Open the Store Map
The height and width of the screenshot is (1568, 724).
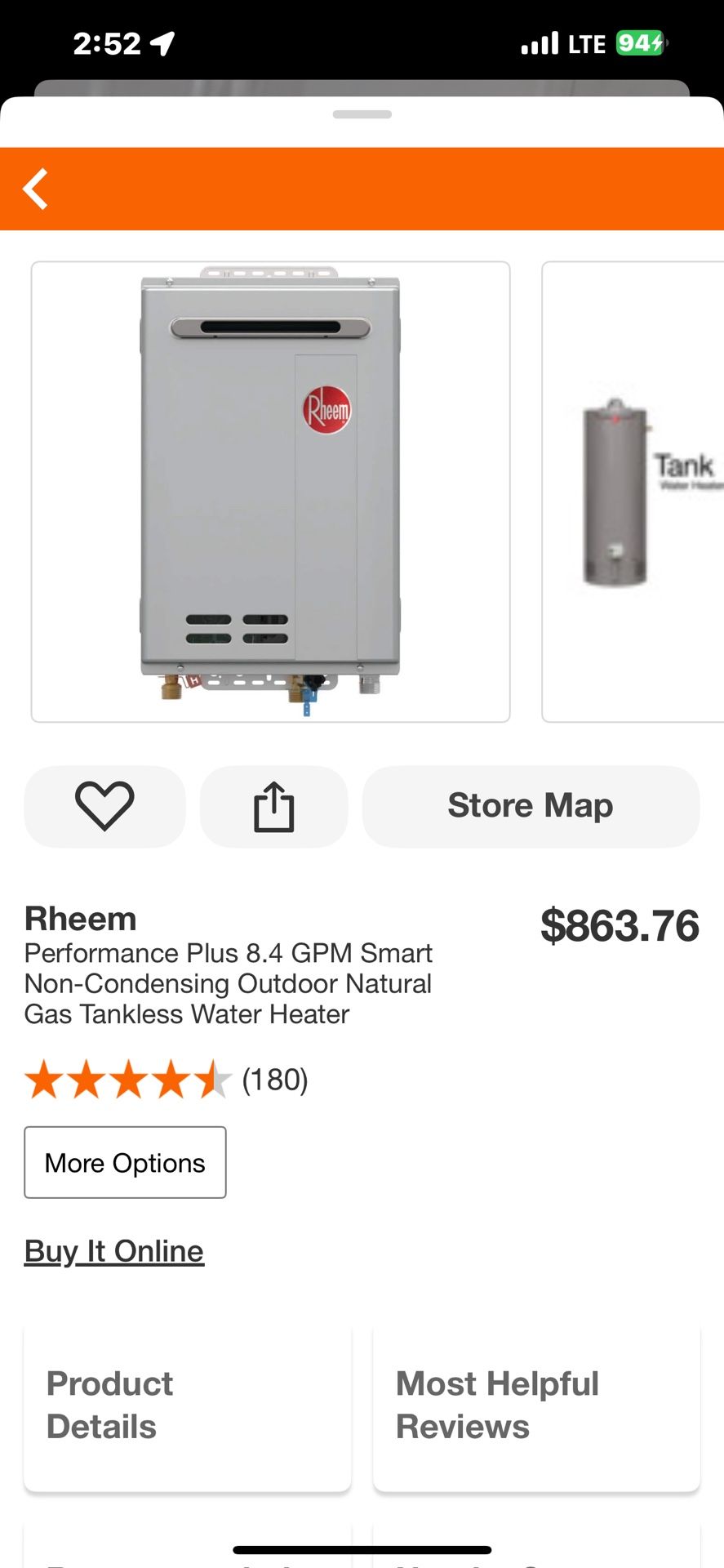(531, 806)
